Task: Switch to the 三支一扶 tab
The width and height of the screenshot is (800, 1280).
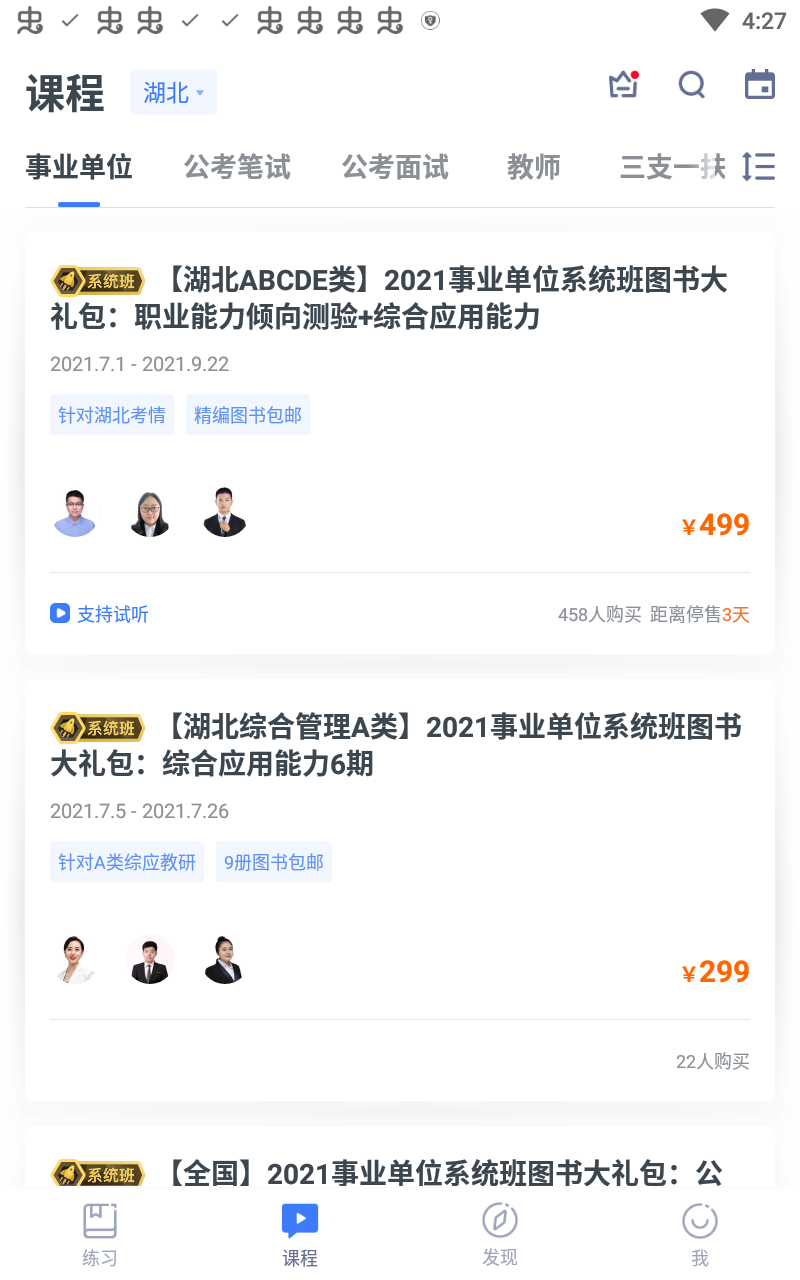Action: click(x=671, y=167)
